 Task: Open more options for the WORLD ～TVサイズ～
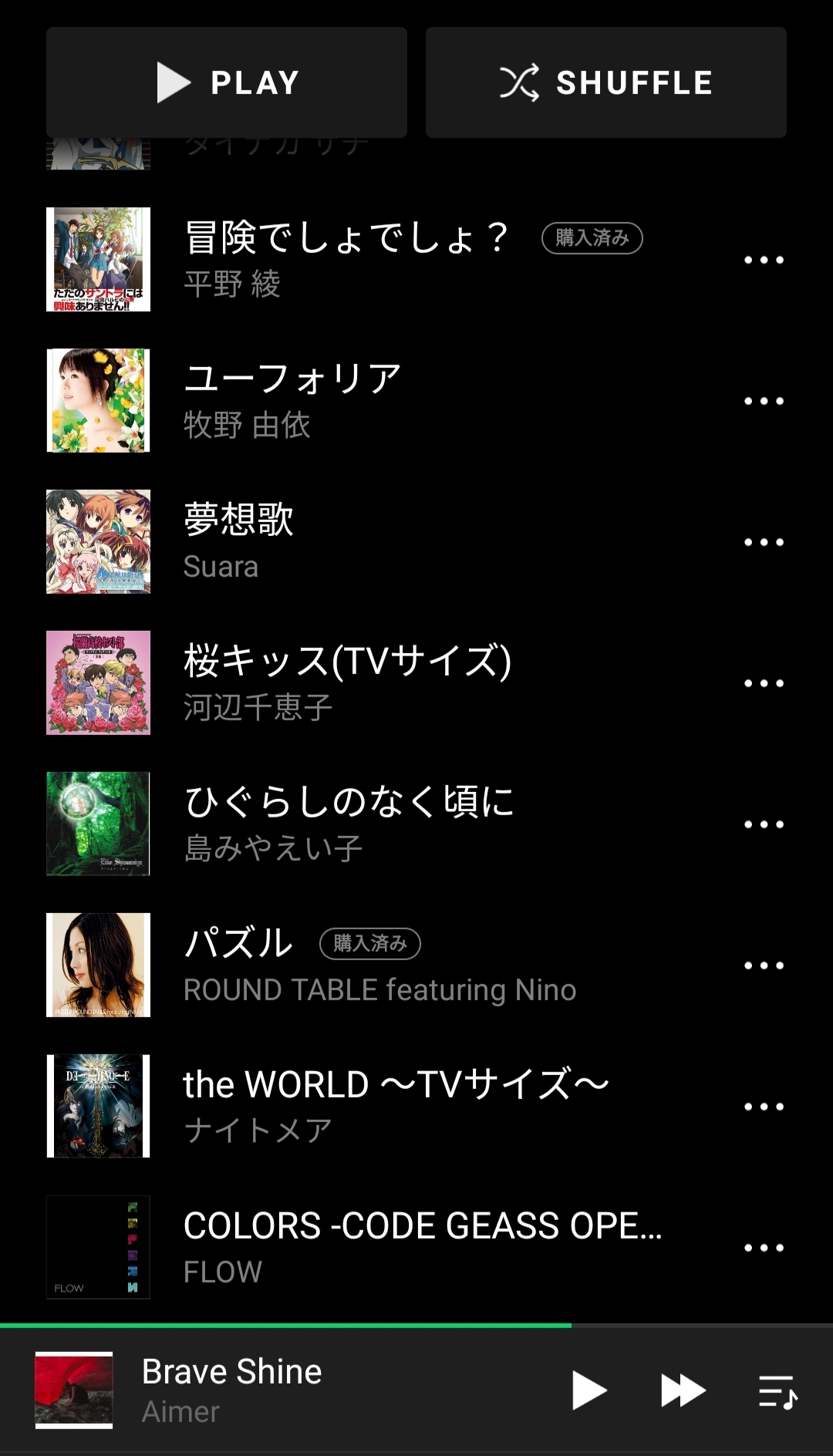(764, 1107)
